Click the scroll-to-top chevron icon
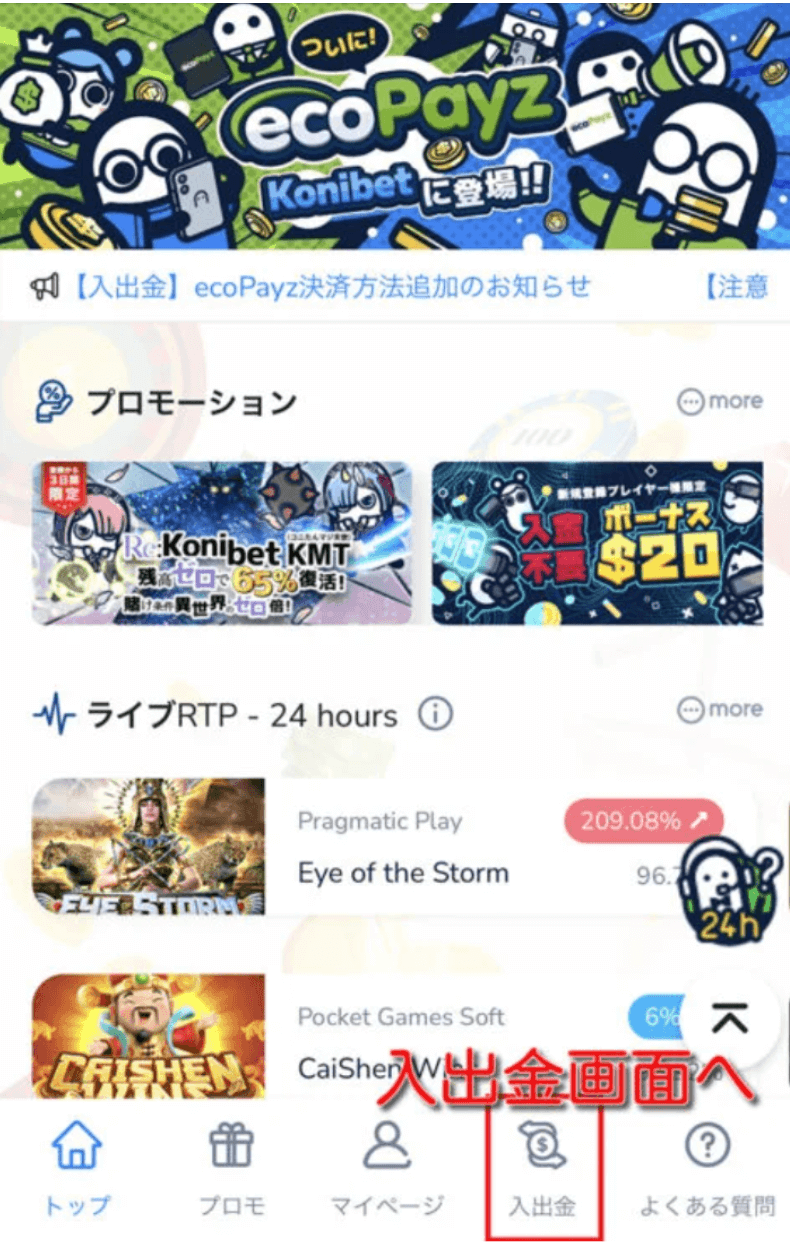The image size is (790, 1246). point(731,1015)
